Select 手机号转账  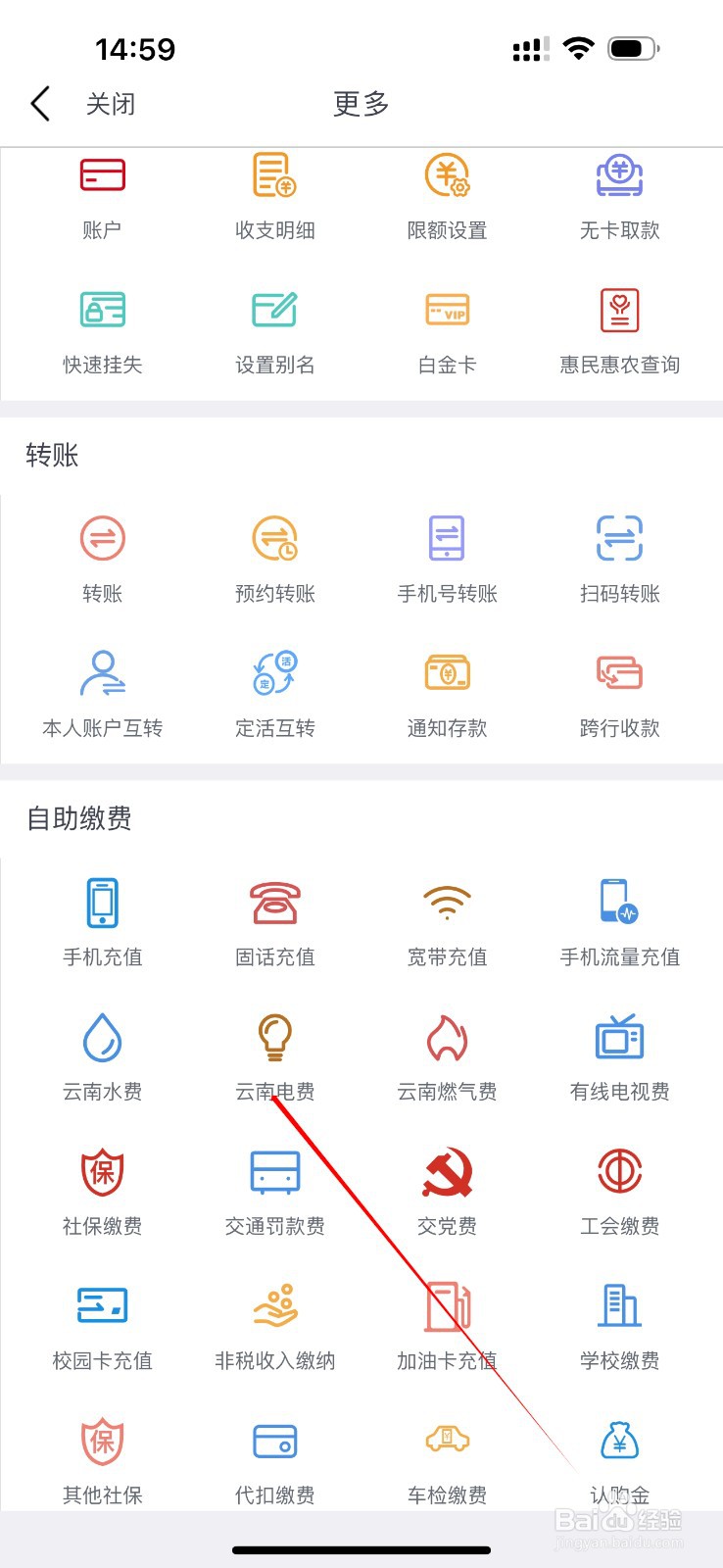(447, 559)
